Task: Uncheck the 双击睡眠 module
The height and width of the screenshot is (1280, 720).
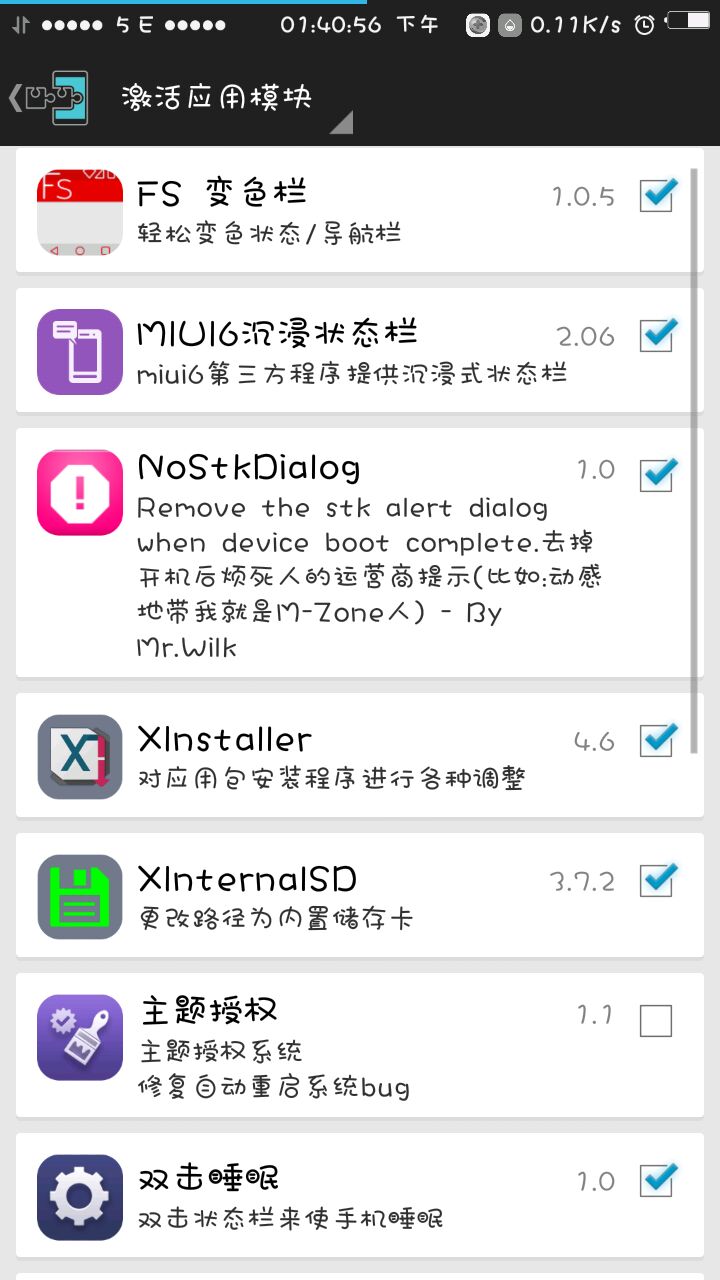Action: point(657,1181)
